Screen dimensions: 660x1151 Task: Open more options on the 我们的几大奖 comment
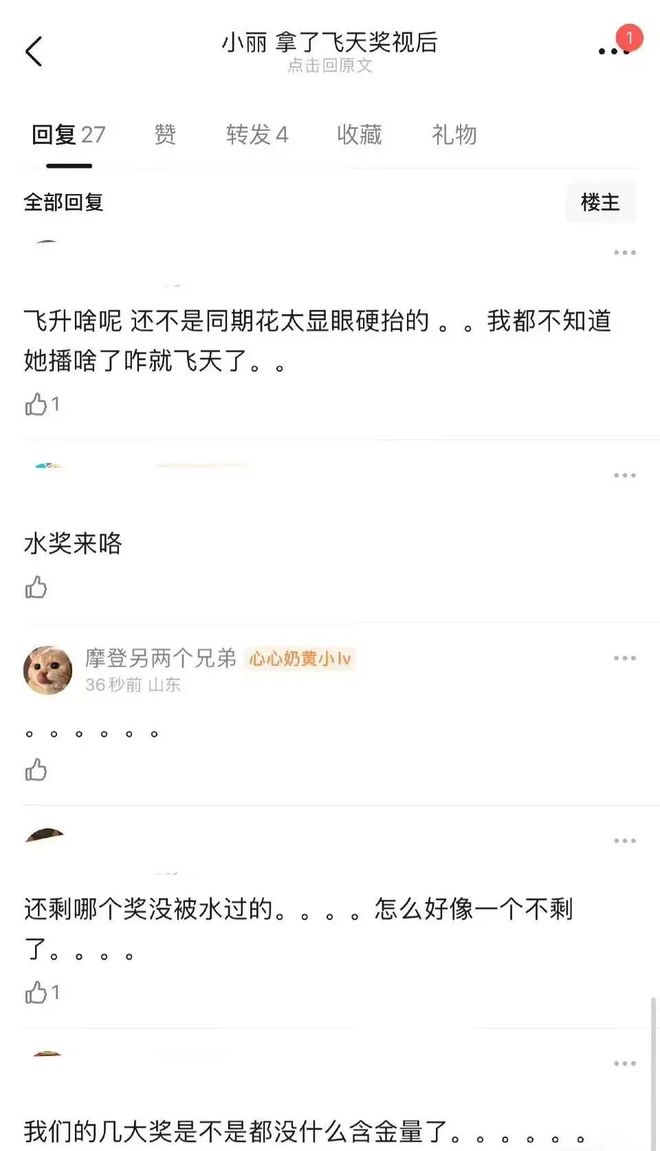pyautogui.click(x=625, y=1064)
